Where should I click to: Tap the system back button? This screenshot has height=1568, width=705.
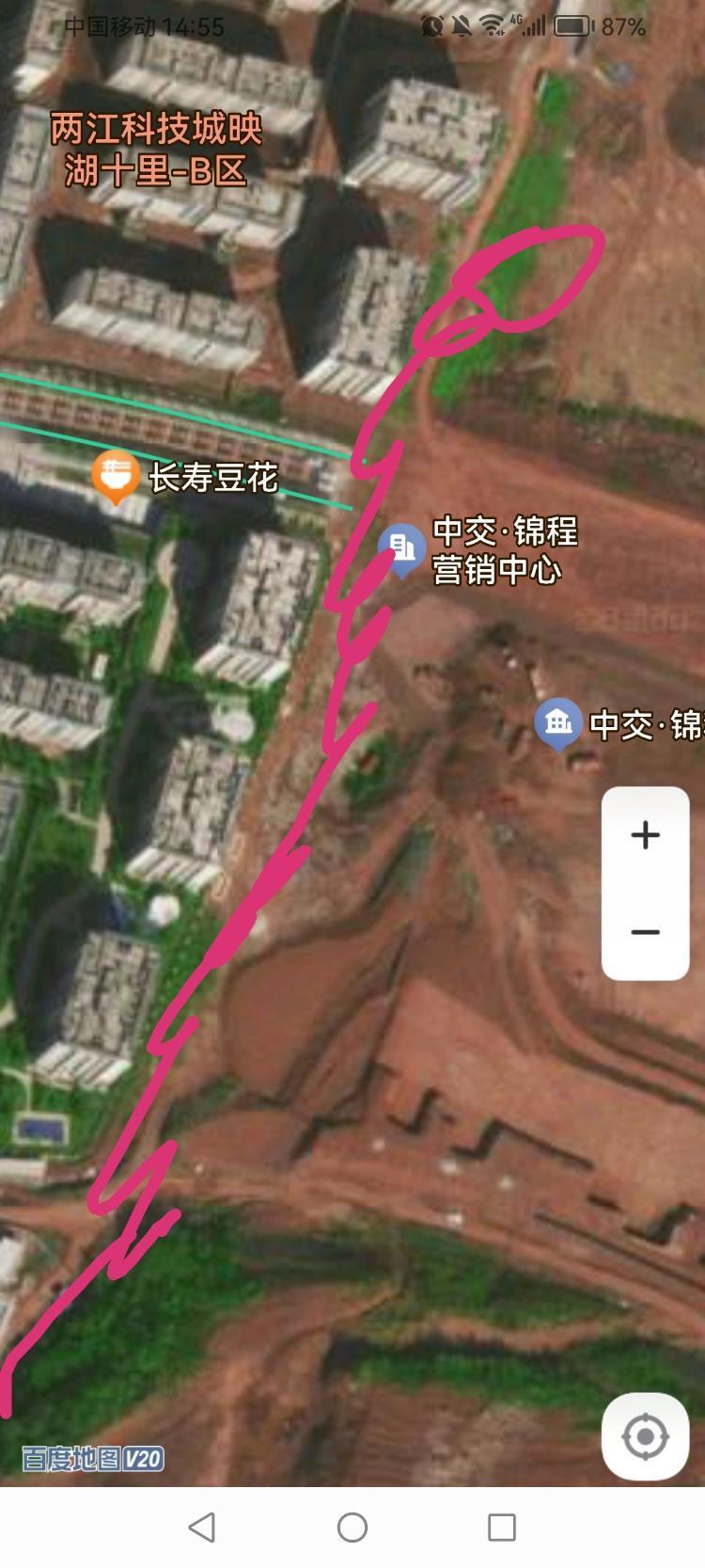pos(202,1527)
